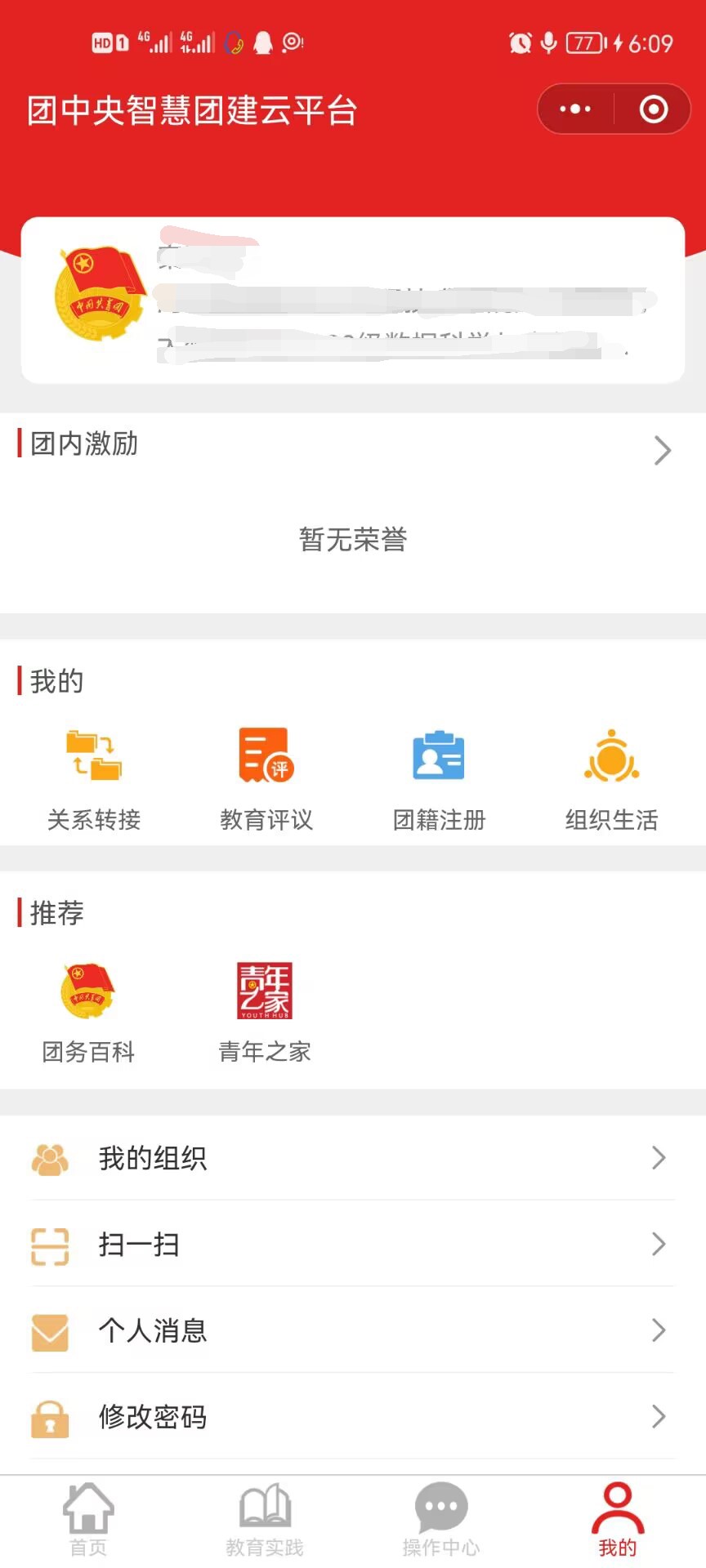Open 青年之家
706x1568 pixels.
coord(265,1010)
